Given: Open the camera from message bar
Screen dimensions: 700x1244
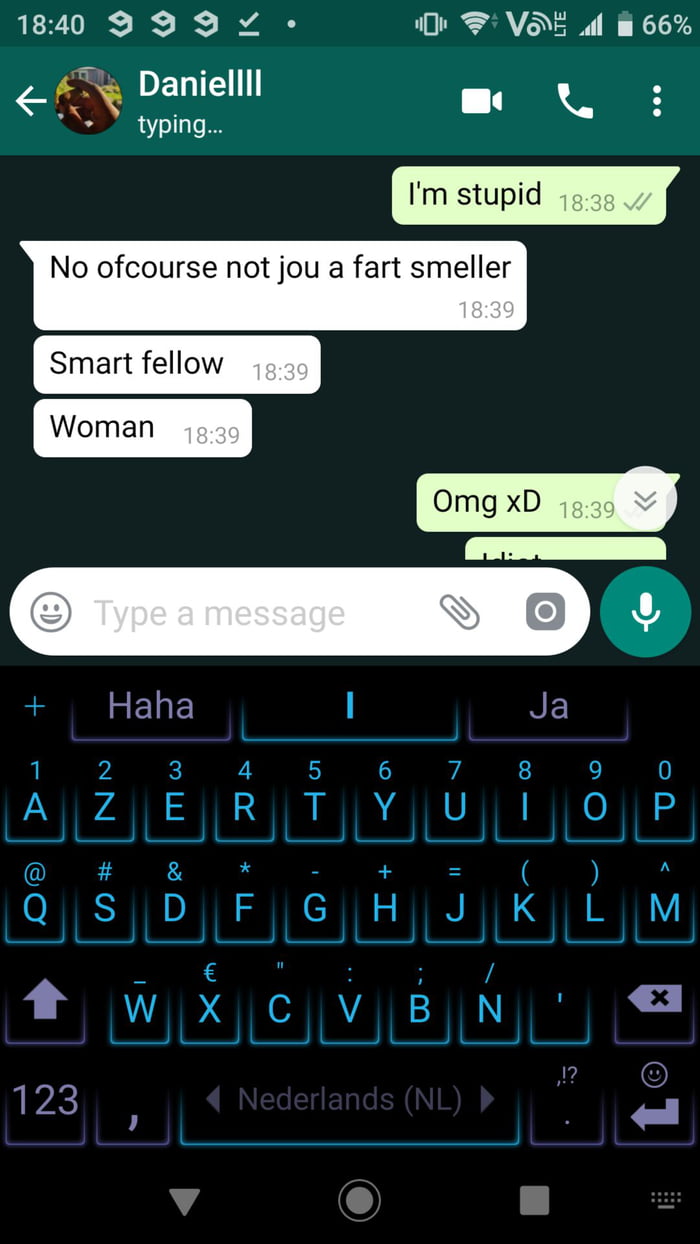Looking at the screenshot, I should pos(545,612).
